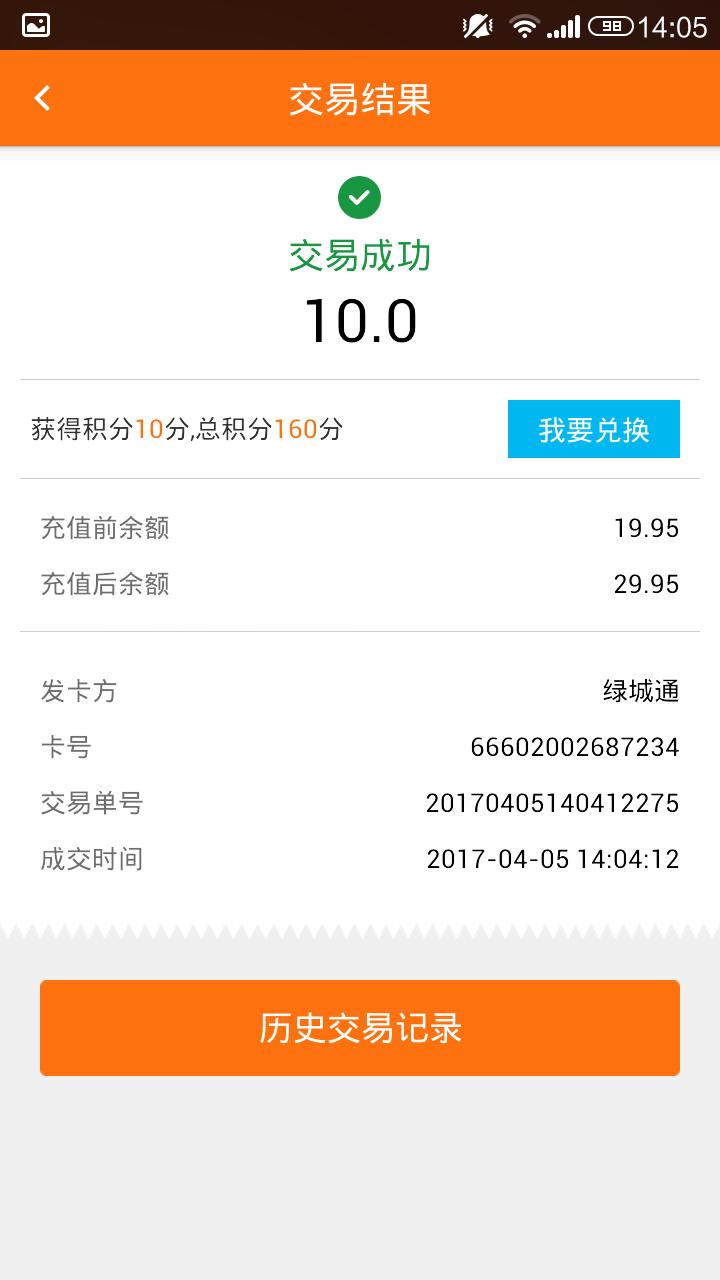Select the 交易结果 title in the header

coord(360,97)
